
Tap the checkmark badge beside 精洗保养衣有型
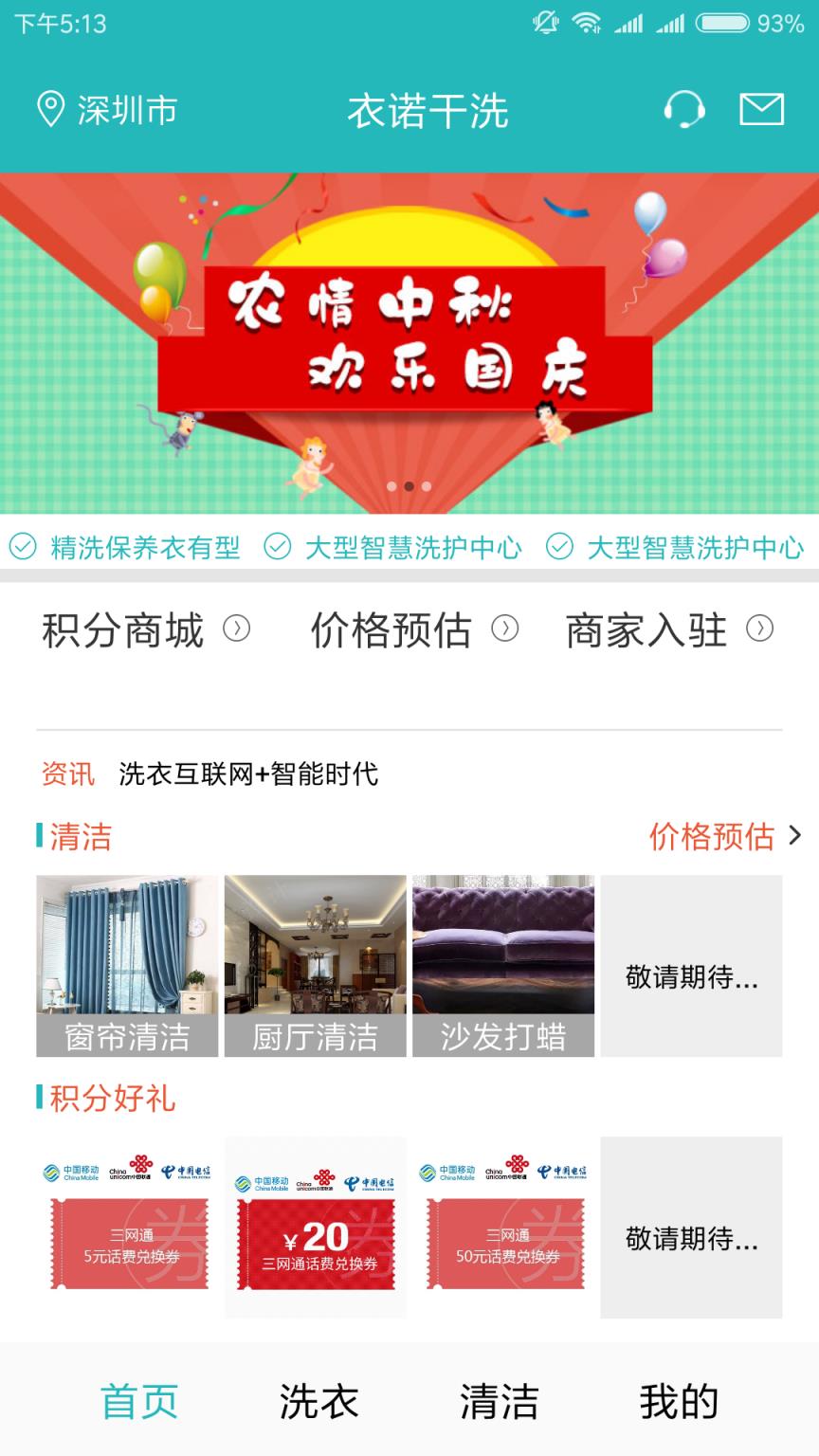(21, 548)
